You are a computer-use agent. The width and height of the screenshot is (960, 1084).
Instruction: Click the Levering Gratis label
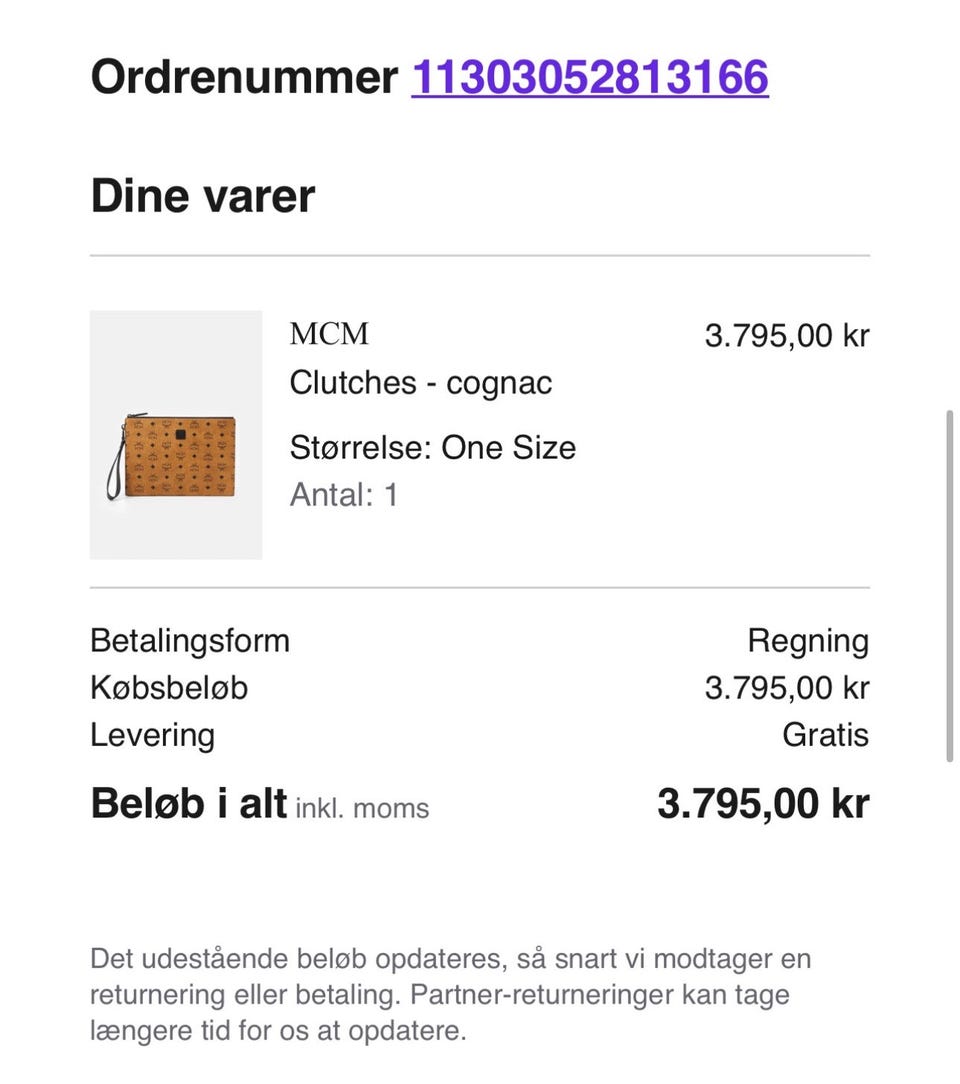(x=824, y=734)
